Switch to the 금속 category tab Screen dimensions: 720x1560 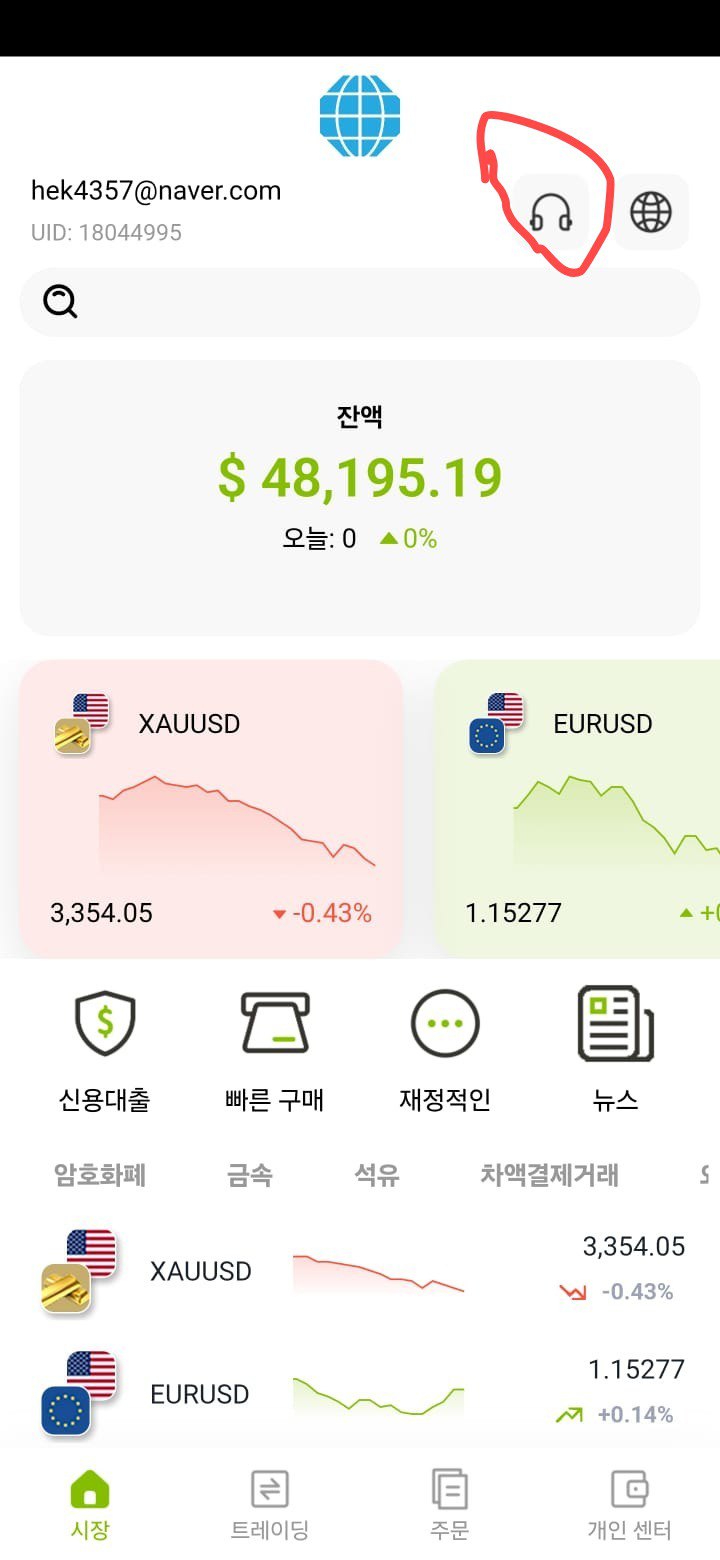[250, 1174]
